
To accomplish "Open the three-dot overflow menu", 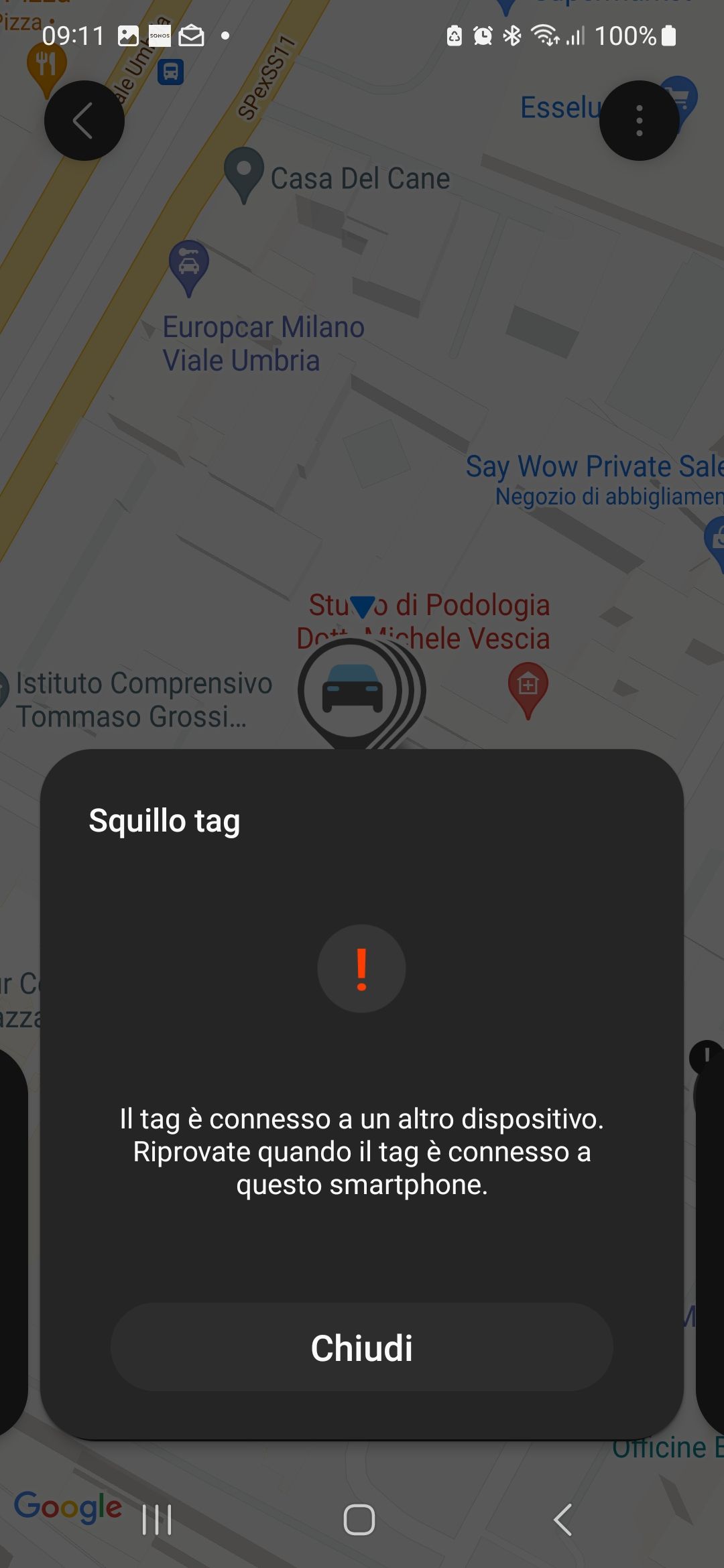I will point(640,121).
